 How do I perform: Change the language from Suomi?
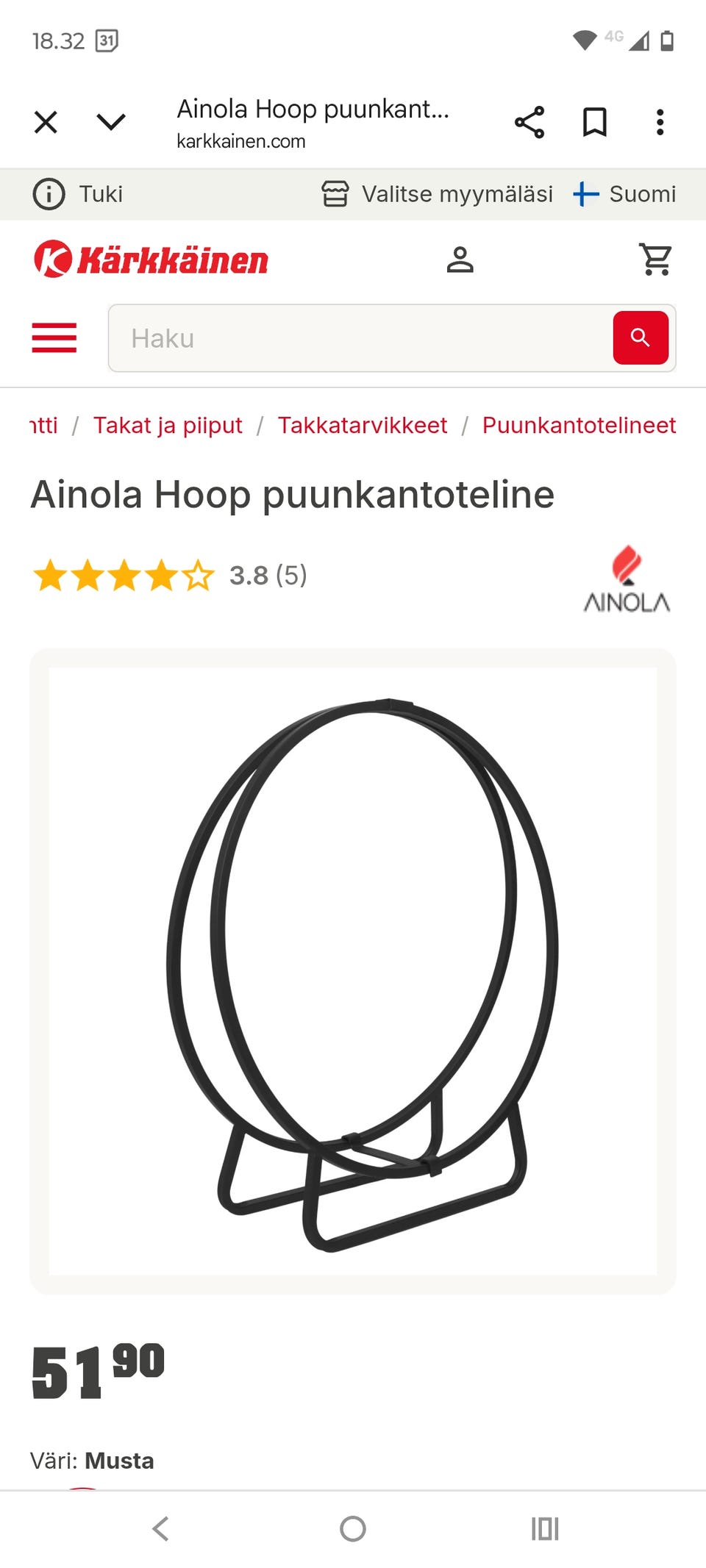[624, 194]
